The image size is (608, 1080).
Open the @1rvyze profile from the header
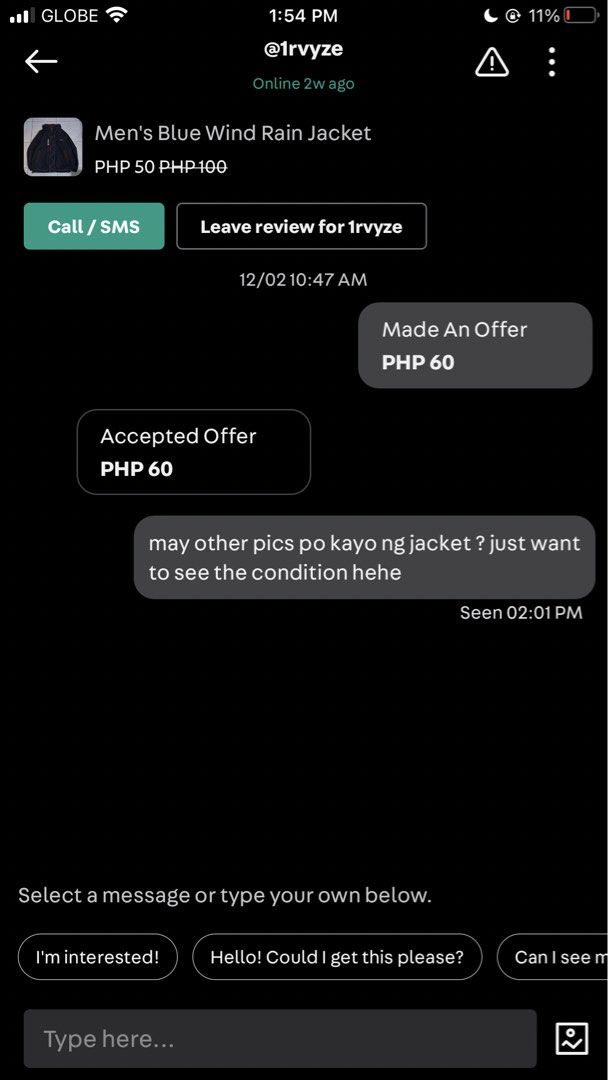(x=304, y=50)
